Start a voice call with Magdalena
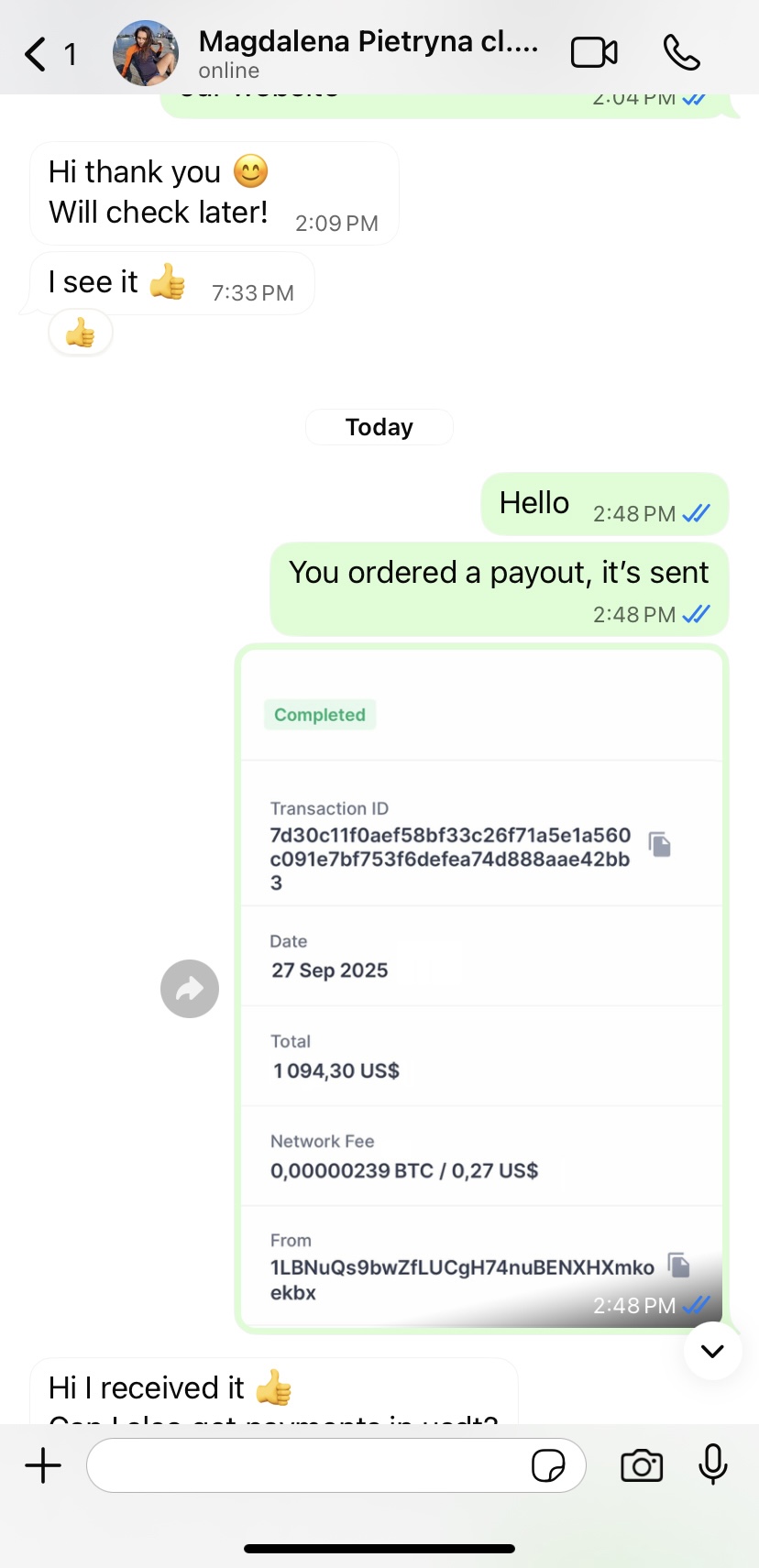The width and height of the screenshot is (759, 1568). point(681,53)
